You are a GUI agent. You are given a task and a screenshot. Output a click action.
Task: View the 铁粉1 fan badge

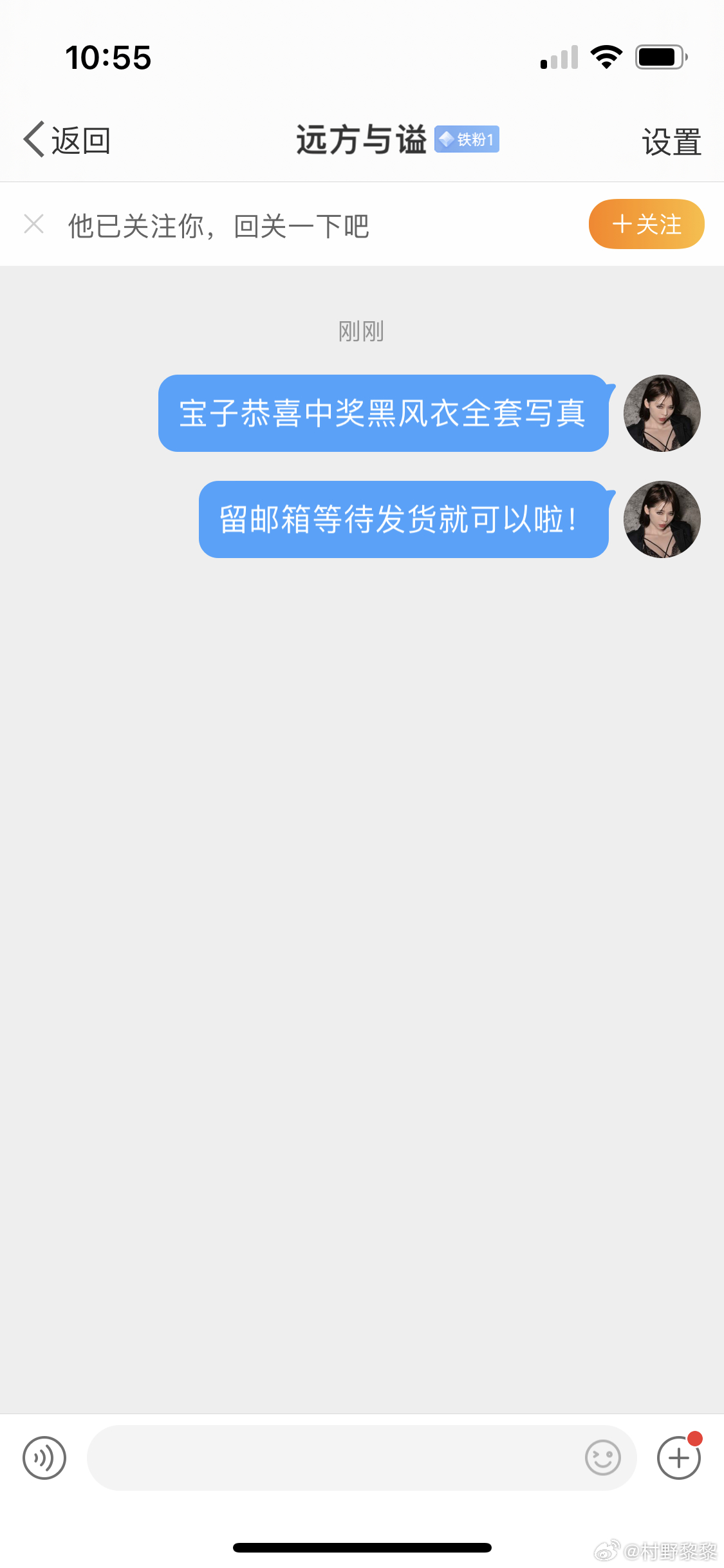pyautogui.click(x=467, y=139)
